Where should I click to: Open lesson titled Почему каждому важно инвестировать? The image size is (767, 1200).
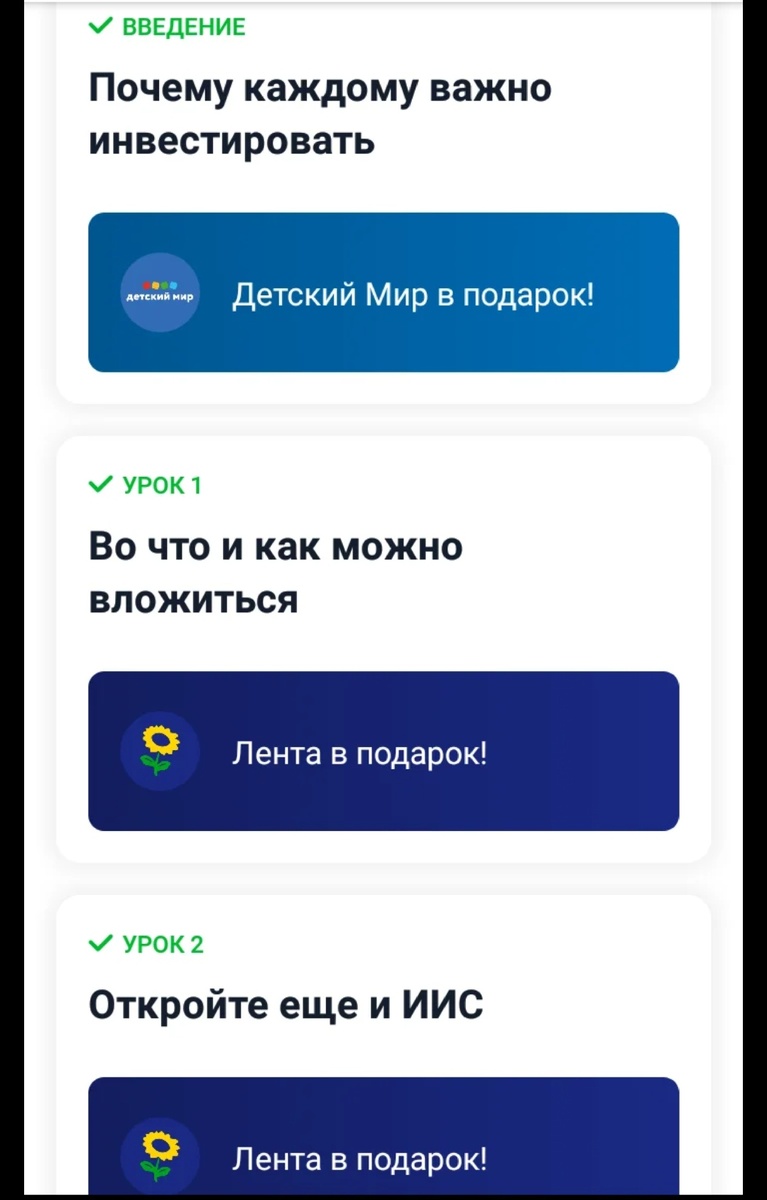coord(320,113)
